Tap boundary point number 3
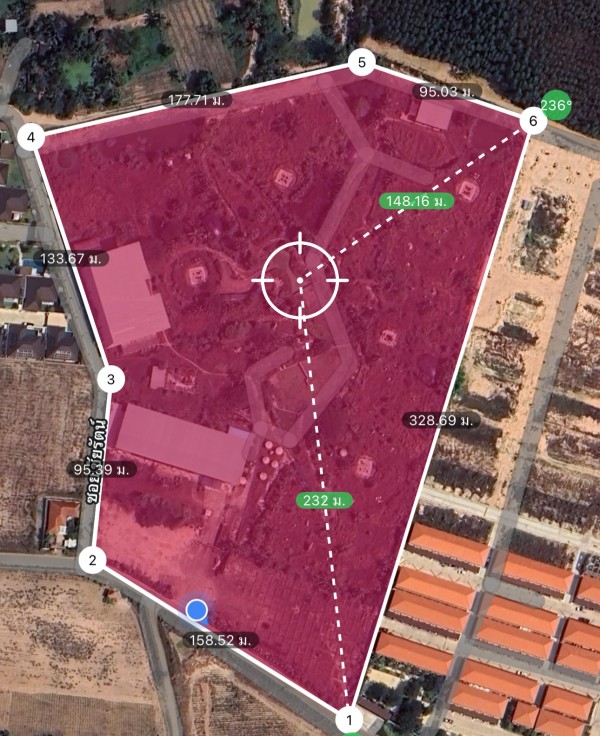Screen dimensions: 600x736 [x=111, y=379]
